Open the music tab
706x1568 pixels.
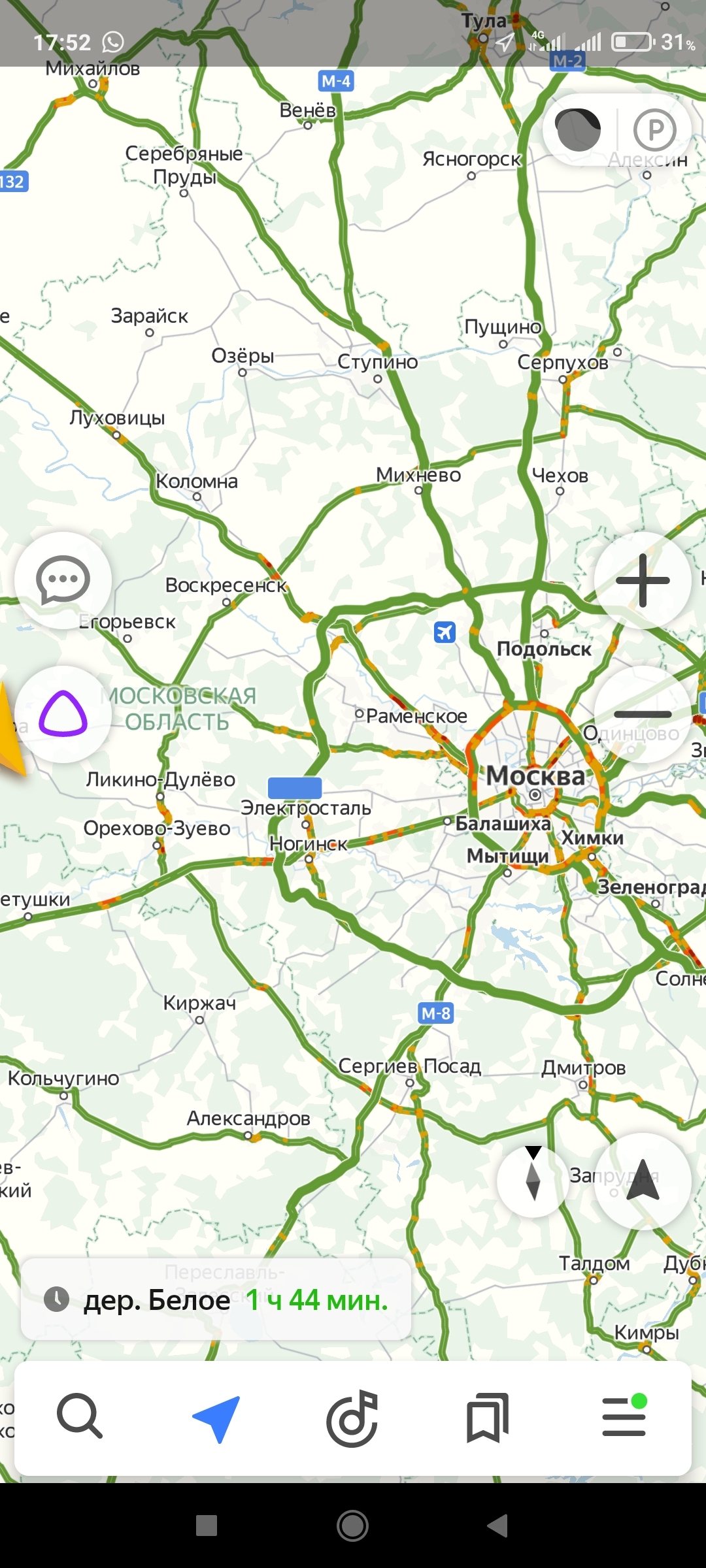[353, 1416]
